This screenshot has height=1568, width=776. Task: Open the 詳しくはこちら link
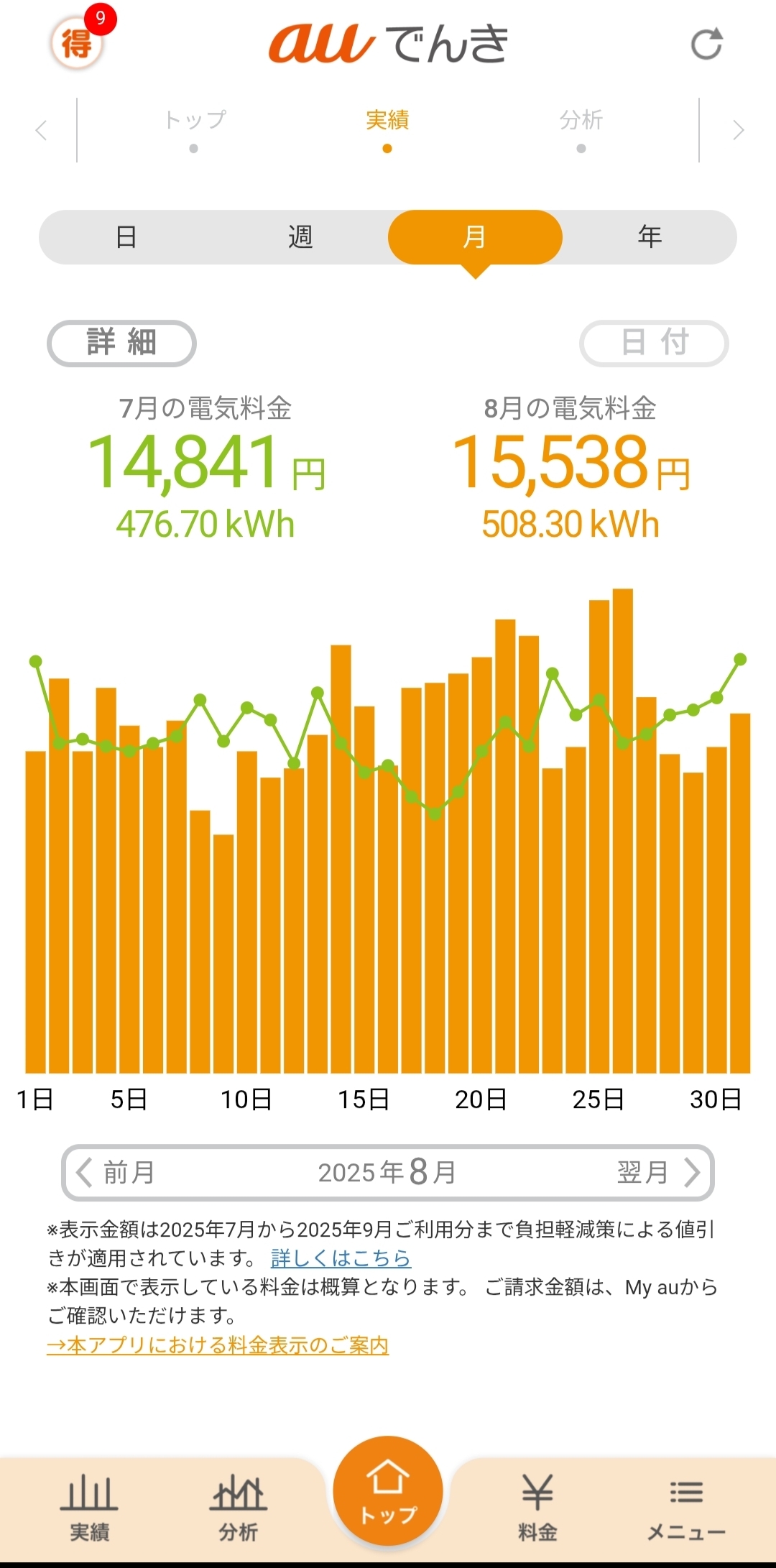341,1258
